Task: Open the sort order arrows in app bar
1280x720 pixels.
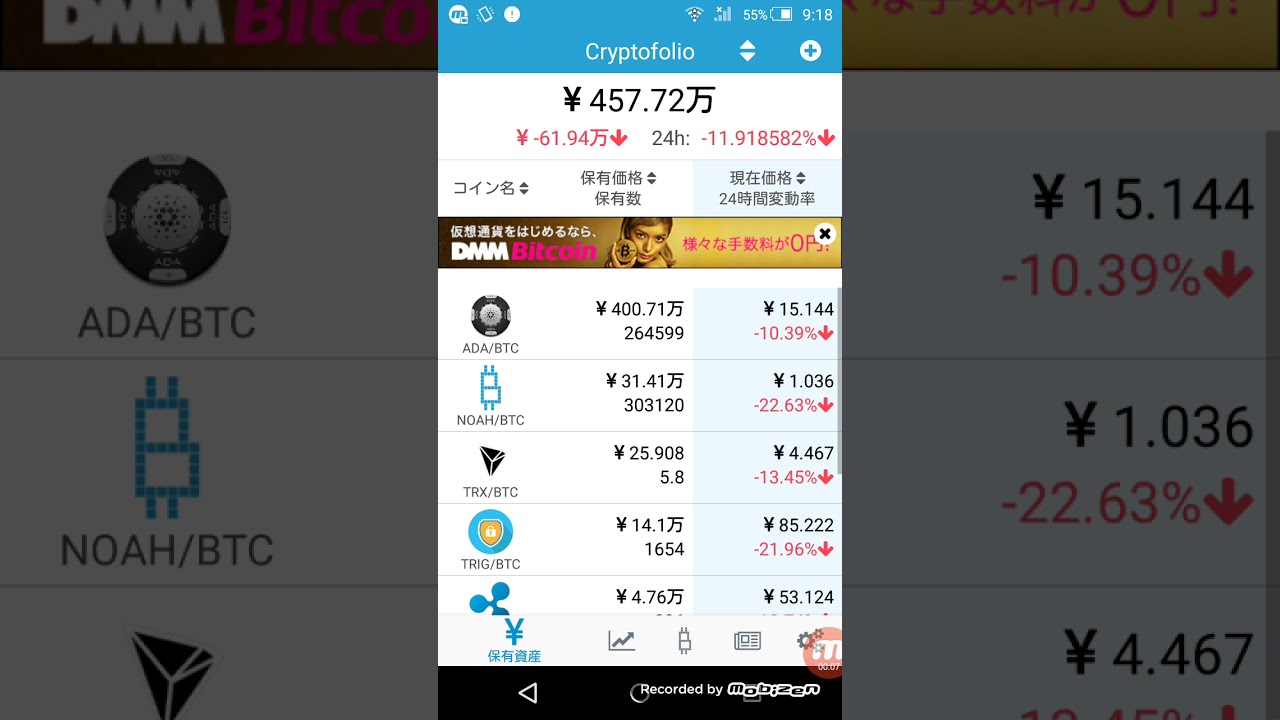Action: pyautogui.click(x=747, y=51)
